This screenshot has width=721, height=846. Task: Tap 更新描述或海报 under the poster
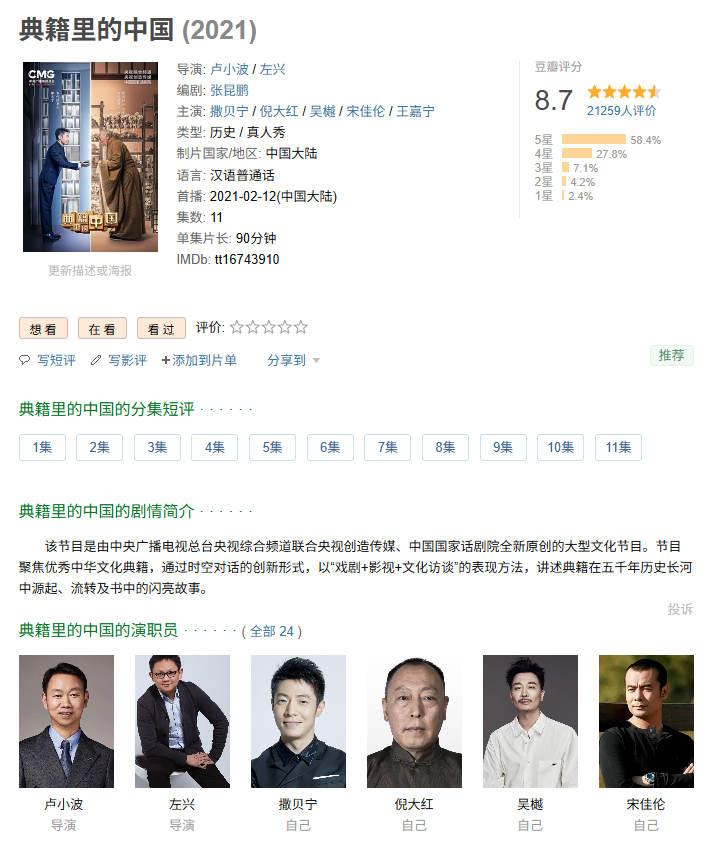pyautogui.click(x=90, y=270)
